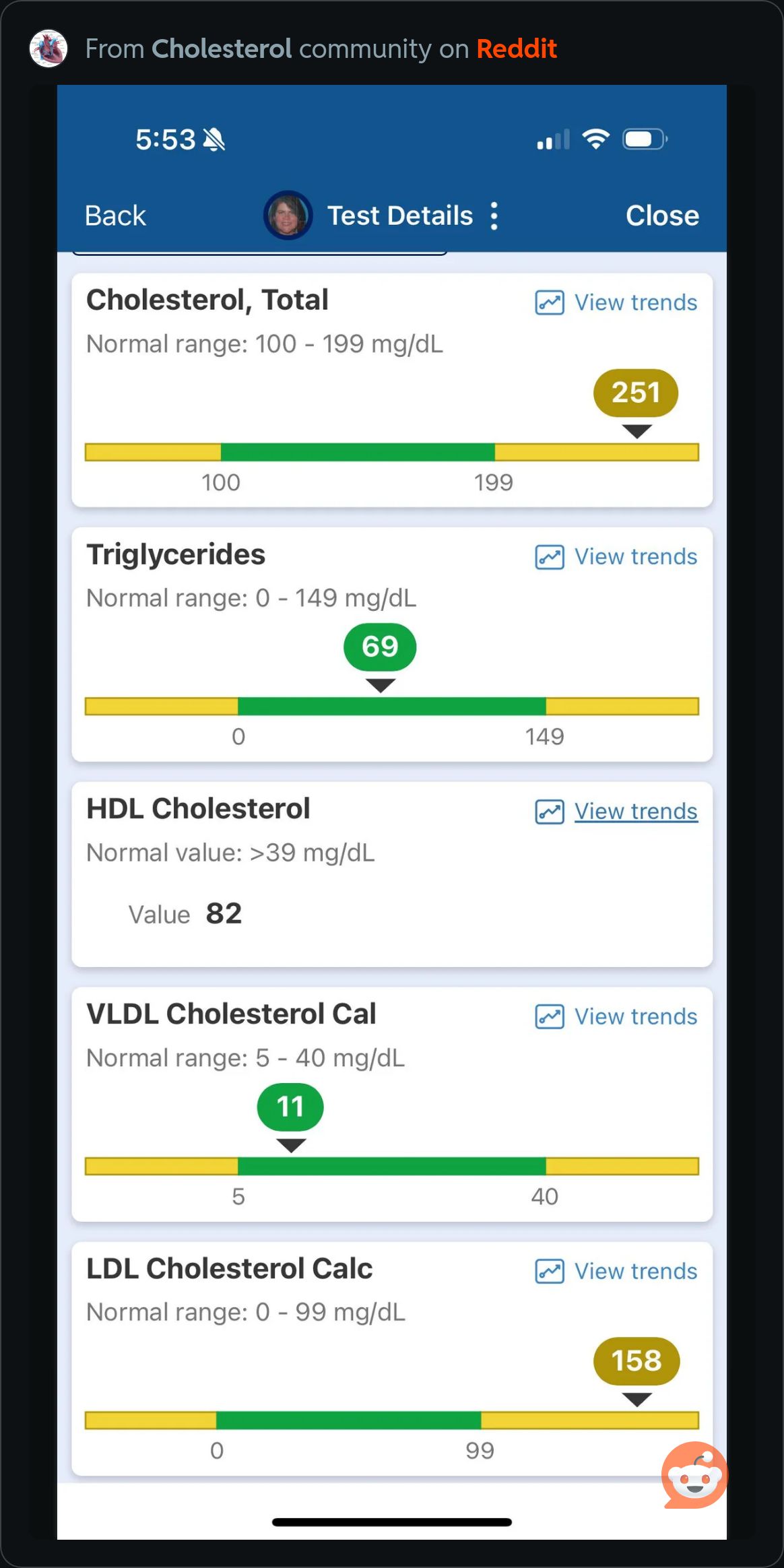This screenshot has width=784, height=1568.
Task: View trends for Triglycerides
Action: pyautogui.click(x=616, y=557)
